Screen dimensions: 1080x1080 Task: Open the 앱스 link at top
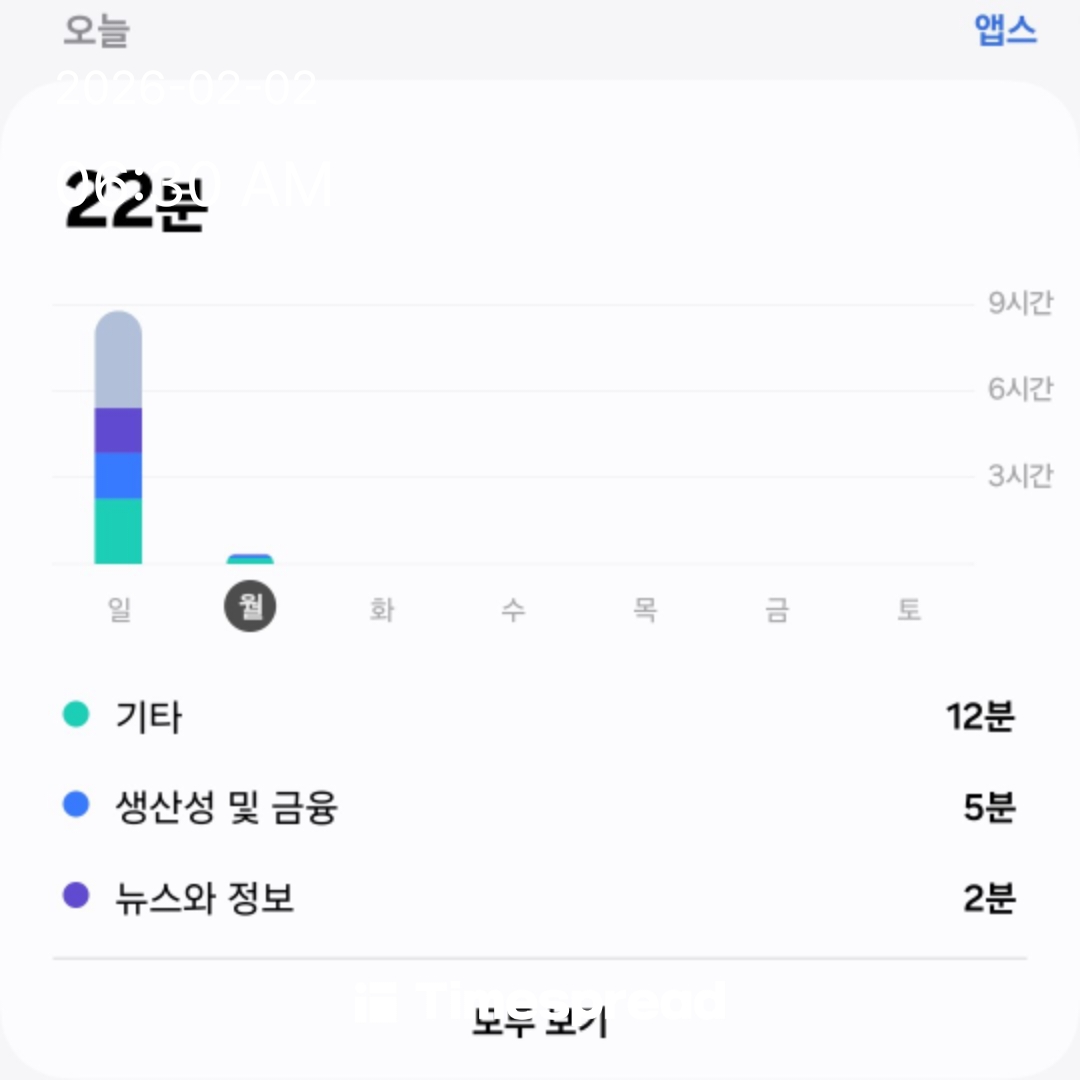click(1005, 31)
